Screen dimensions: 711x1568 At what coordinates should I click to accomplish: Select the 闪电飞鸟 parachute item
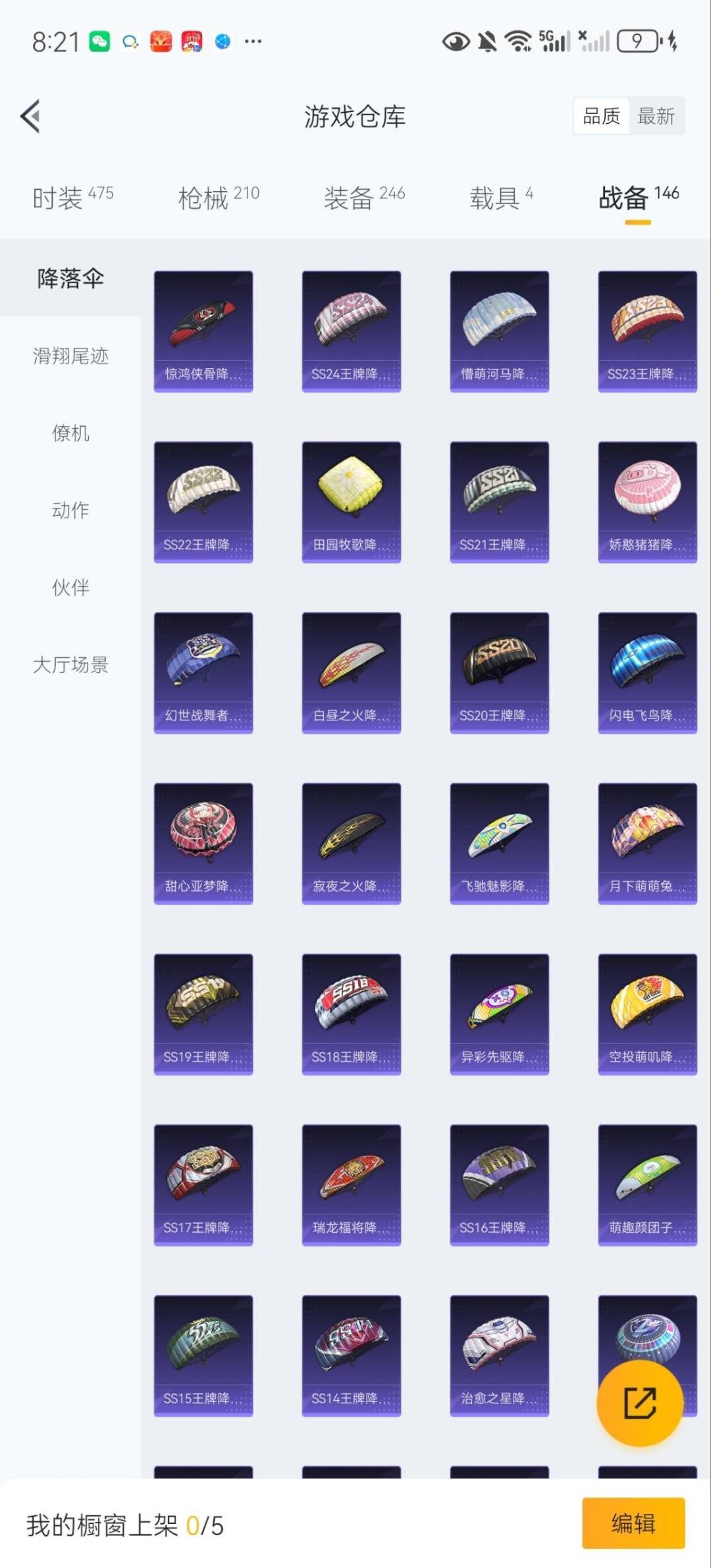[x=647, y=672]
